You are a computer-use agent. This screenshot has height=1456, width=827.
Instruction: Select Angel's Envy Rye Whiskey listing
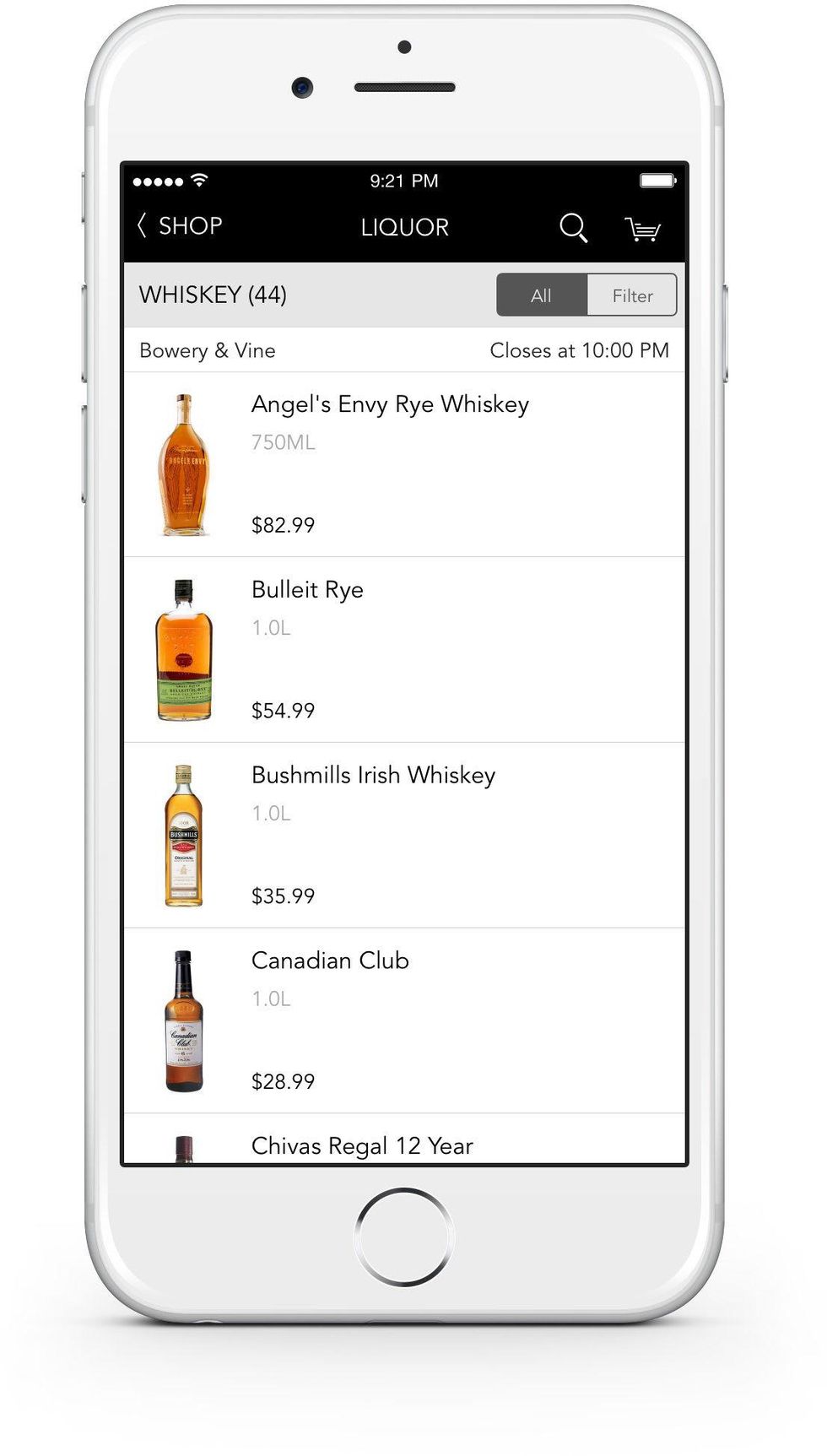[x=390, y=403]
